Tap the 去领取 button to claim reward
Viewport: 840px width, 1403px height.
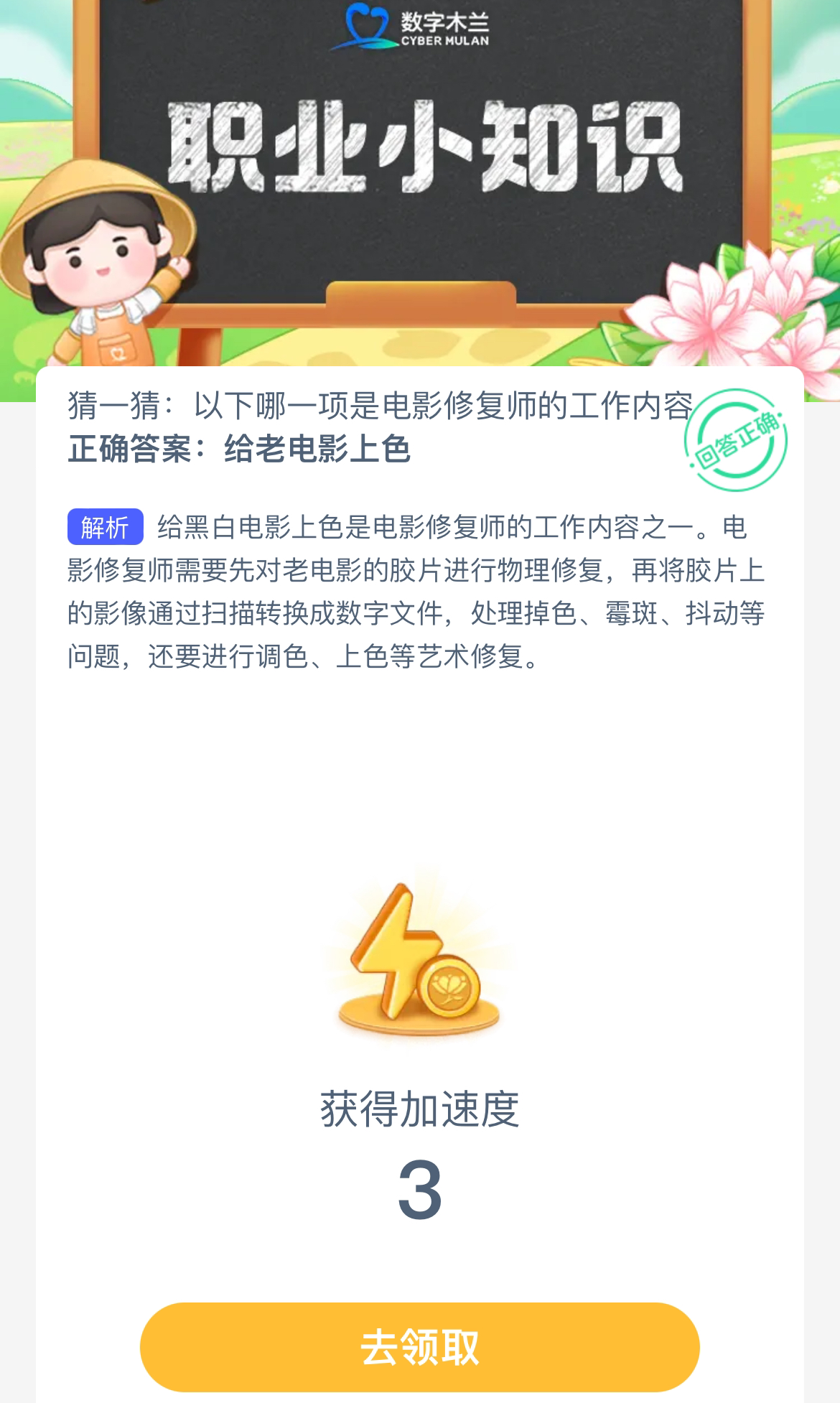pyautogui.click(x=419, y=1346)
